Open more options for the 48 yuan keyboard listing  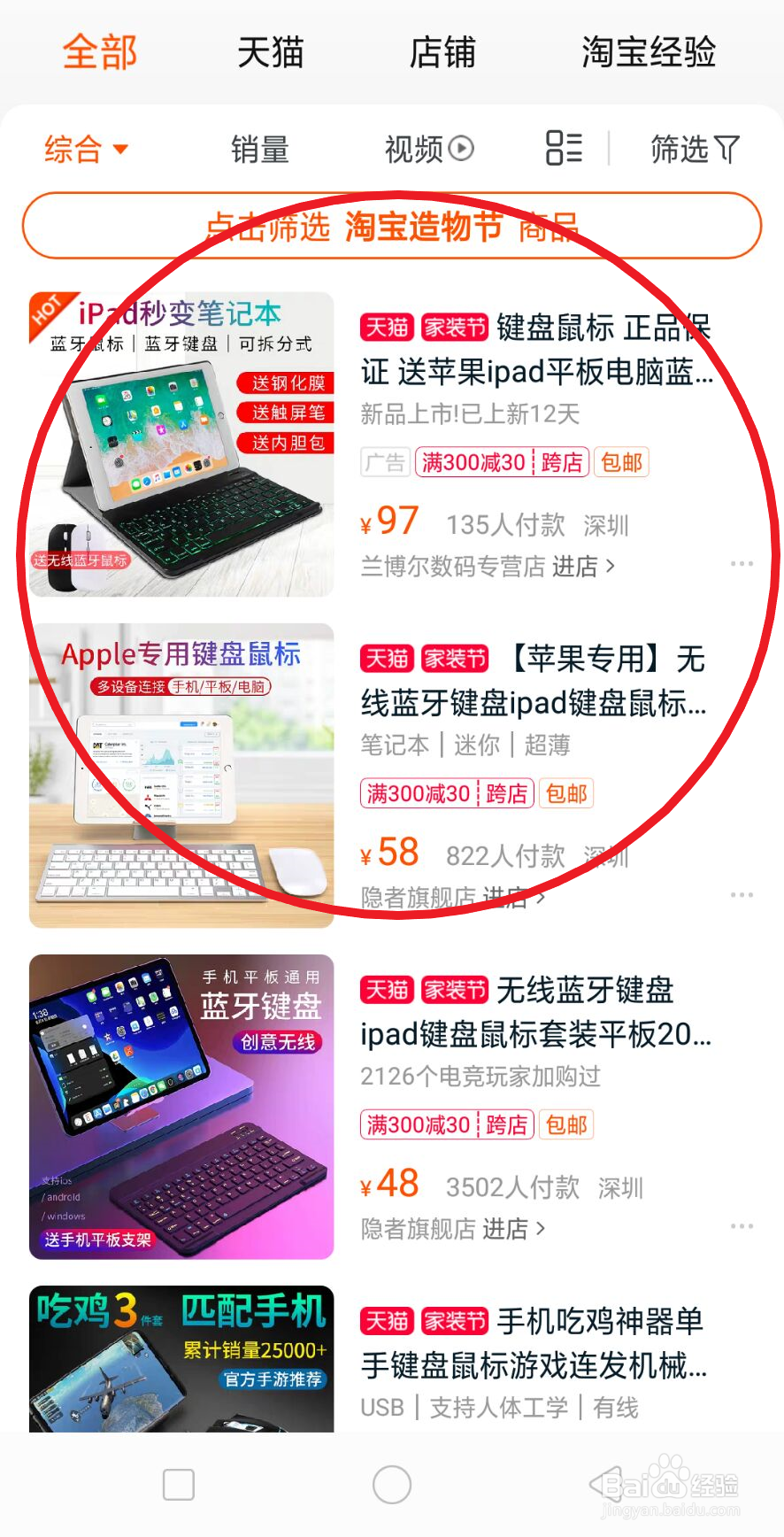[x=742, y=1225]
